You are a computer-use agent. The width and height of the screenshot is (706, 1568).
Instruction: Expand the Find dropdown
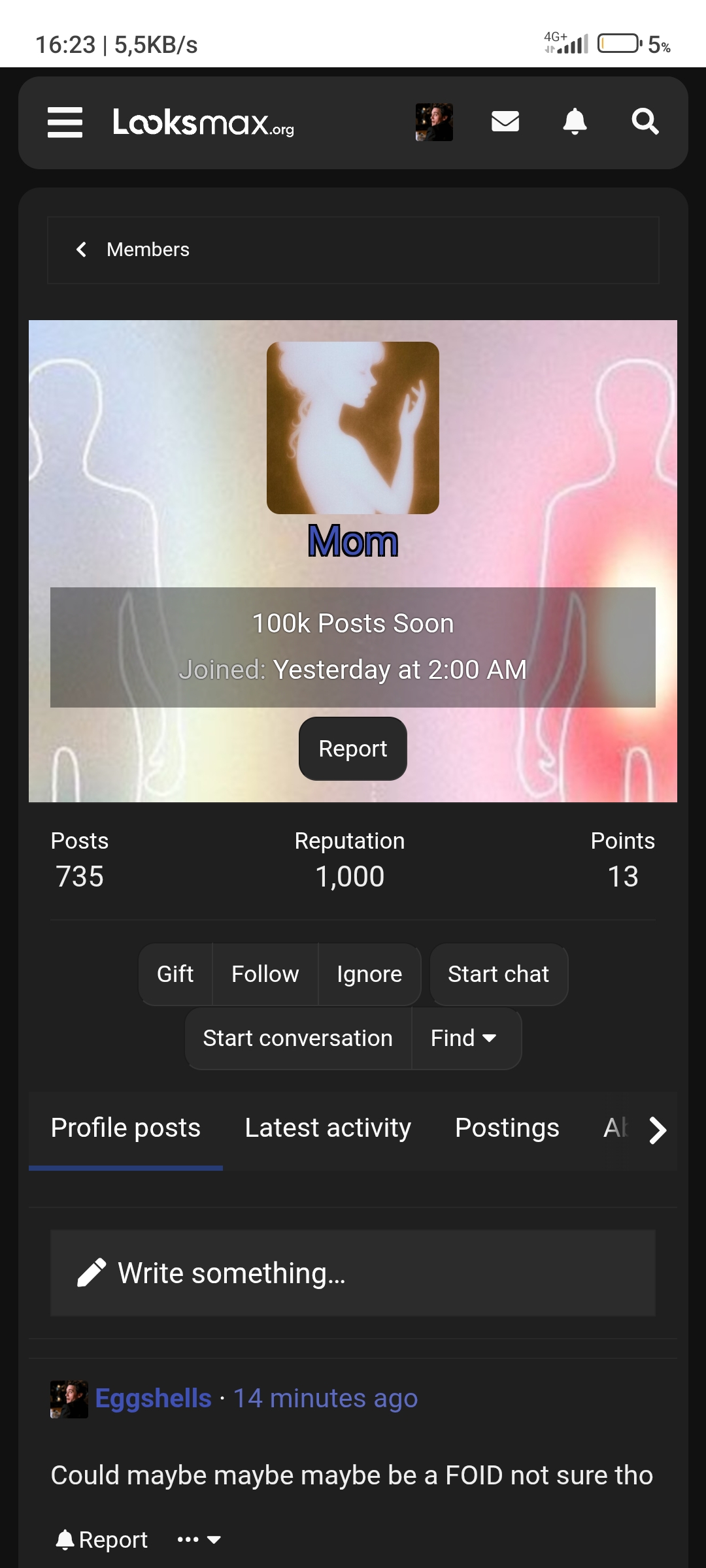click(464, 1038)
